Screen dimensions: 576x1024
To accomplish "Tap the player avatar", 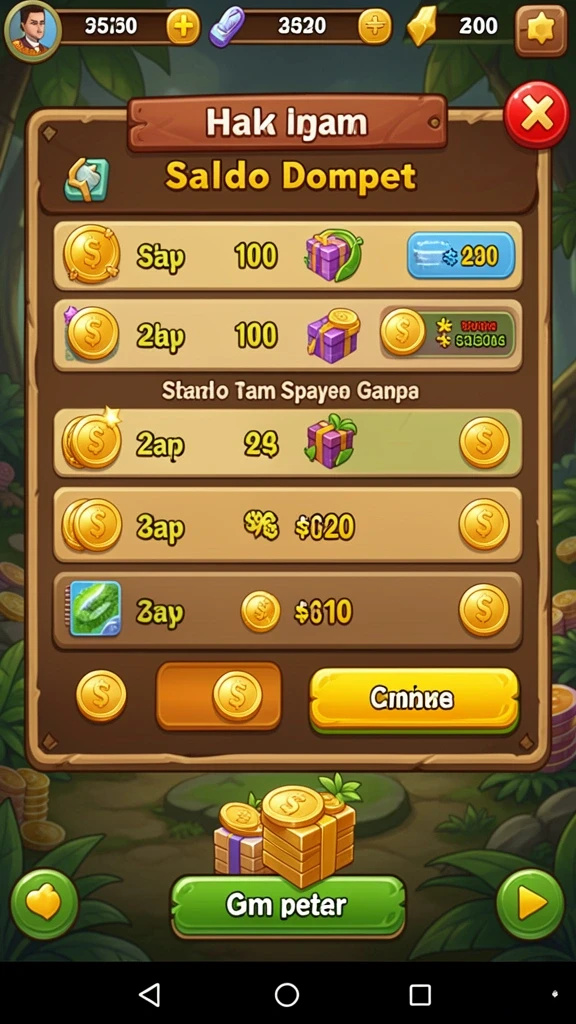I will coord(33,29).
